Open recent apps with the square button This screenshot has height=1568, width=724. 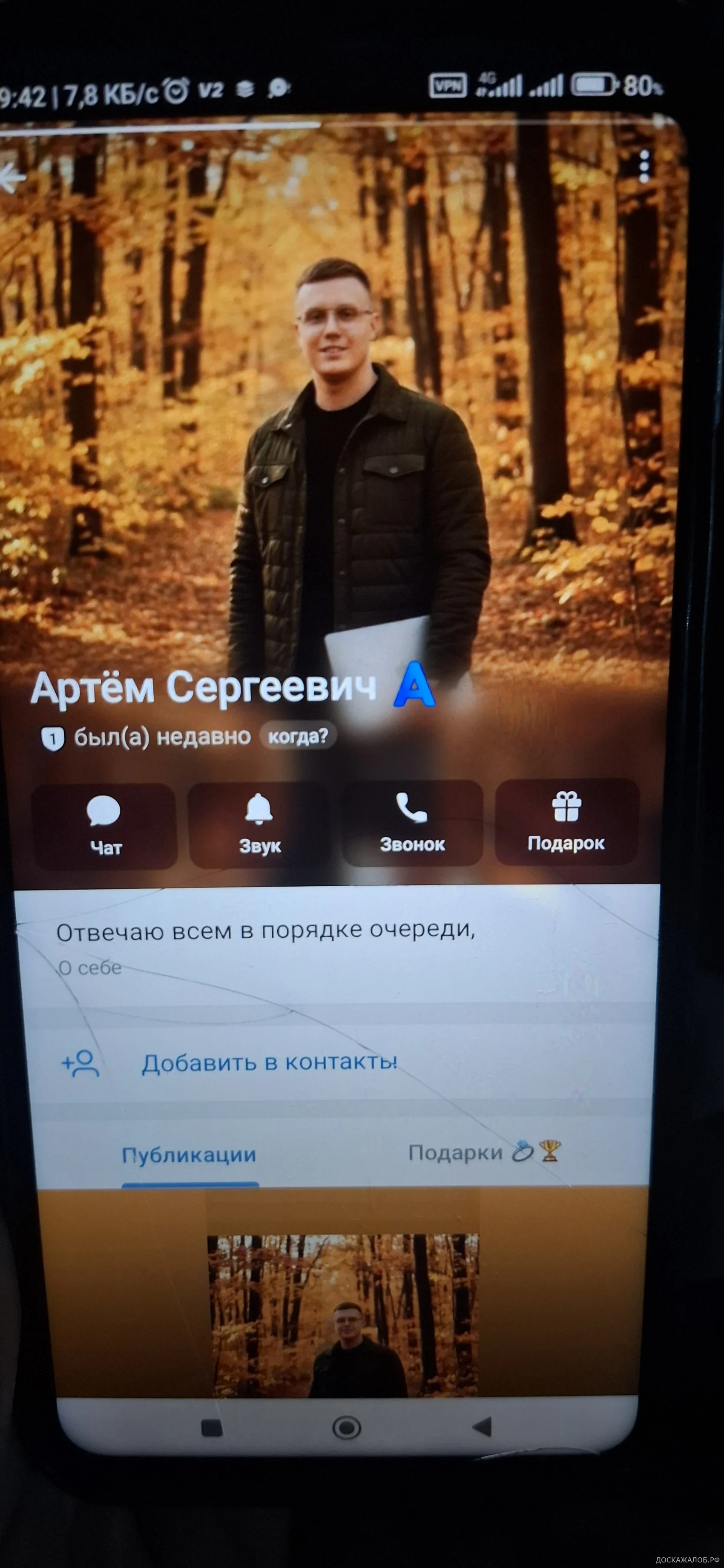(x=212, y=1428)
